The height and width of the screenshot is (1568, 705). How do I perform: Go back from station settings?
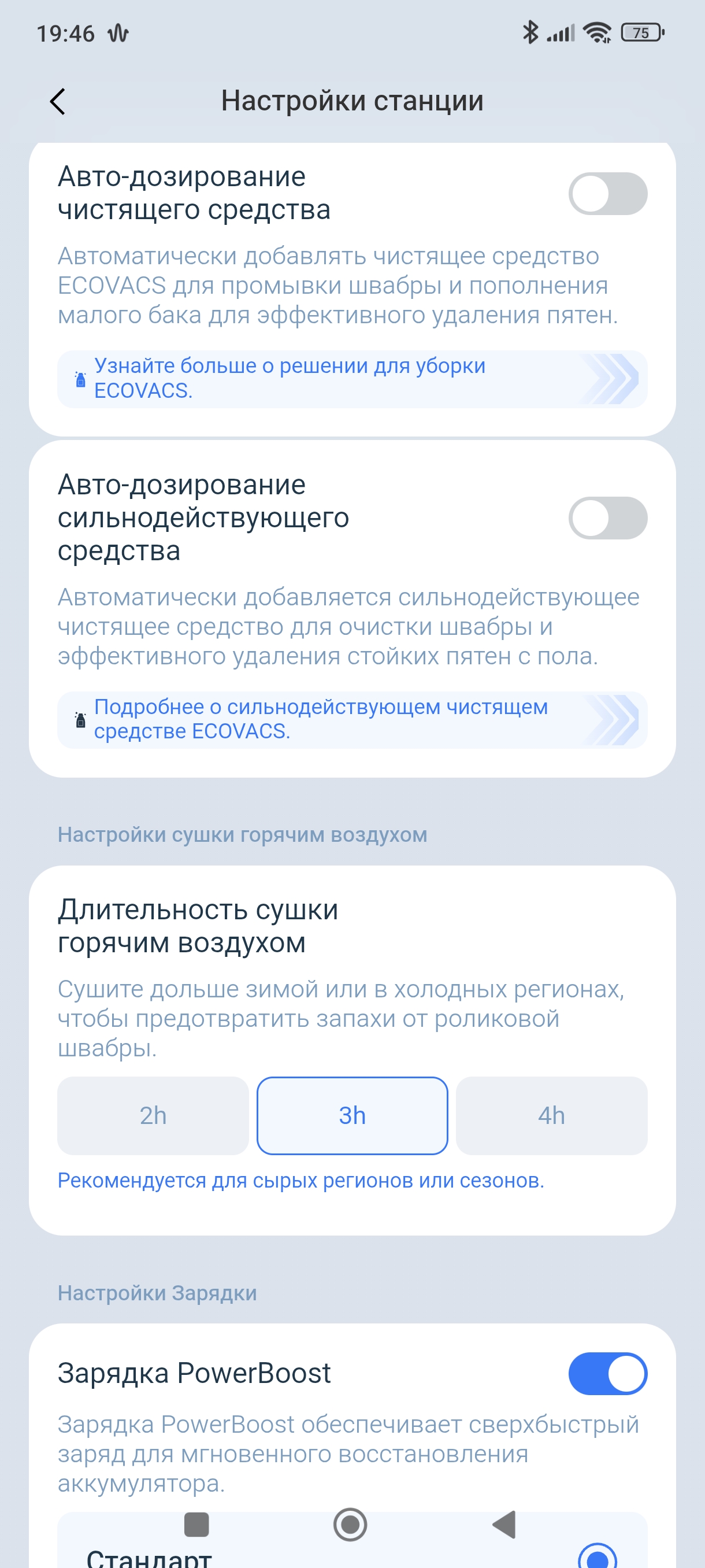(58, 101)
